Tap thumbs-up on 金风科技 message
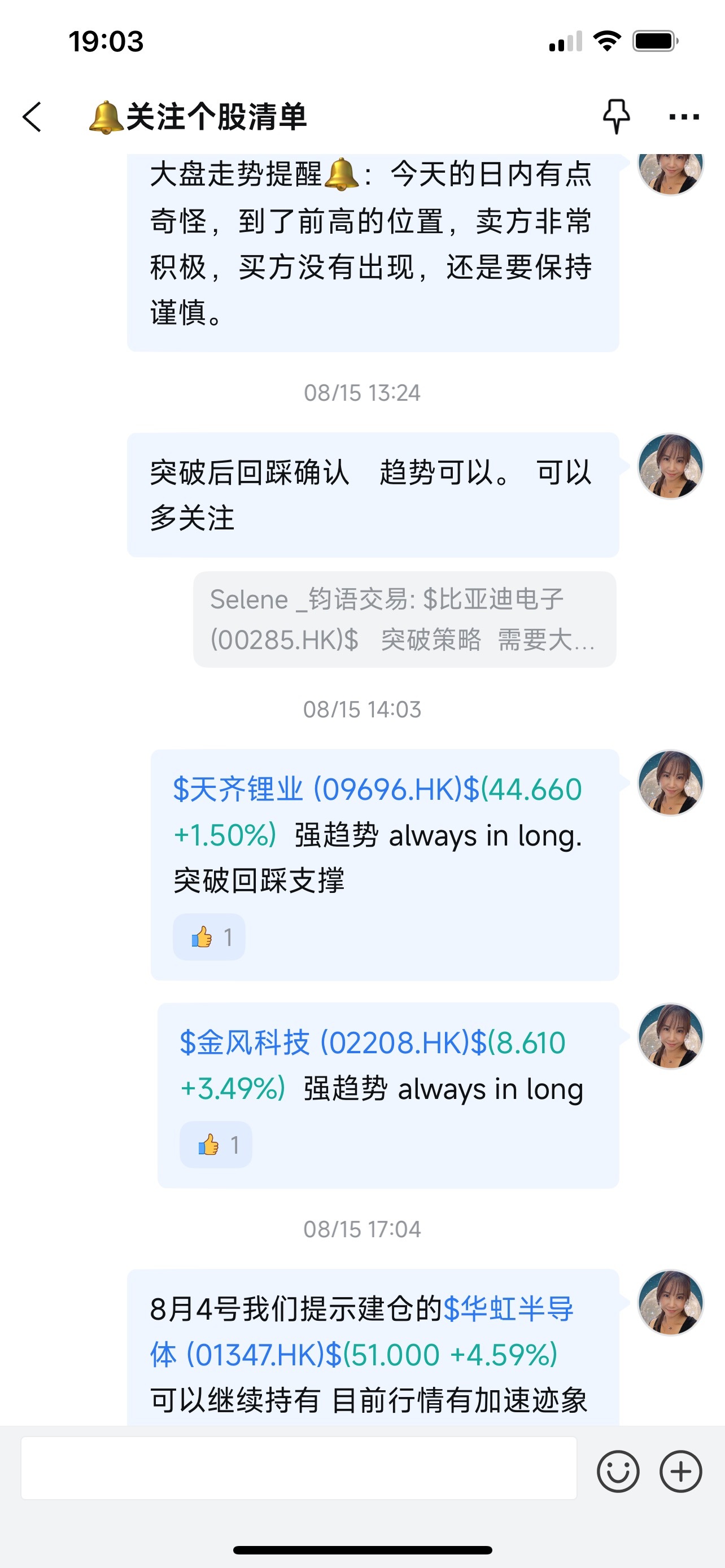The width and height of the screenshot is (725, 1568). pyautogui.click(x=216, y=1144)
